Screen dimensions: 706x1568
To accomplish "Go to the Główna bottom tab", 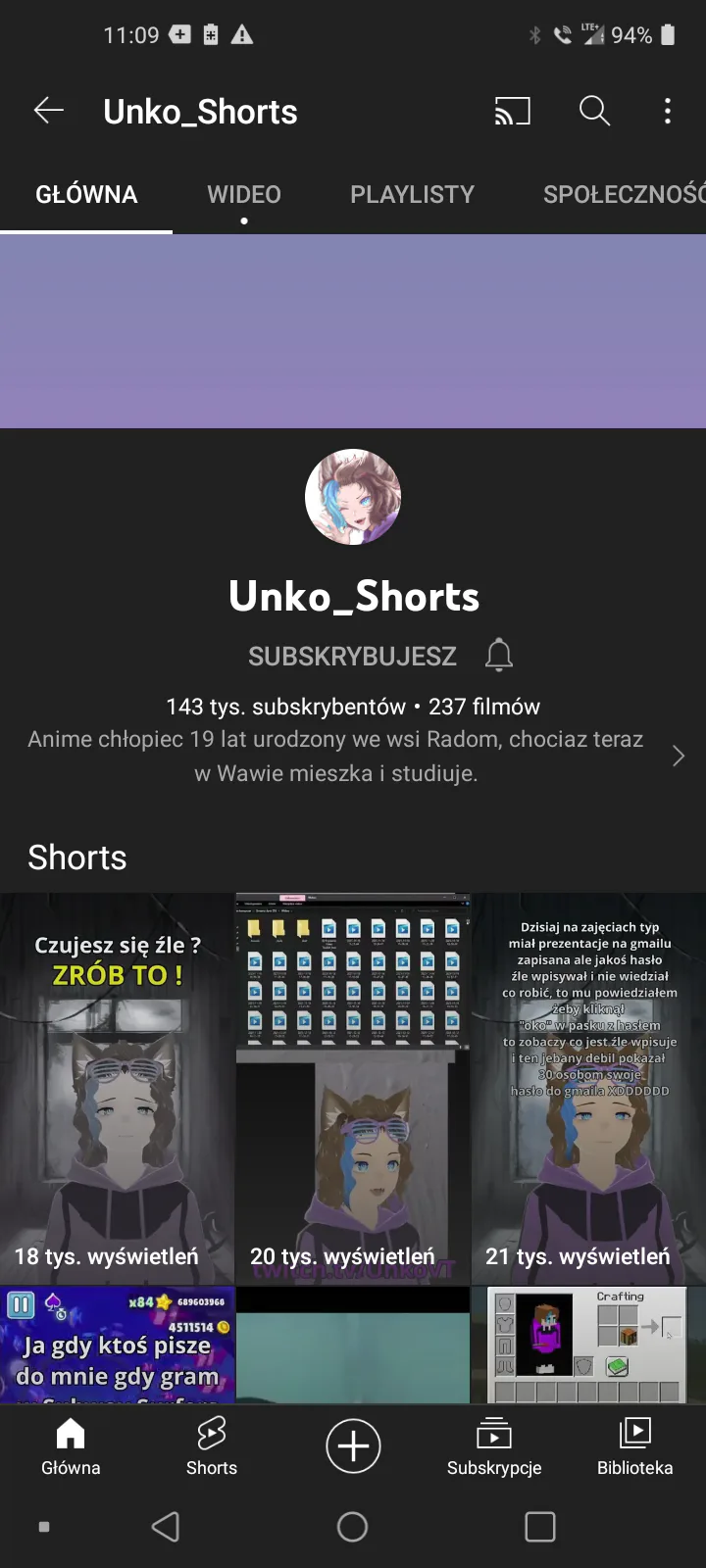I will point(71,1447).
